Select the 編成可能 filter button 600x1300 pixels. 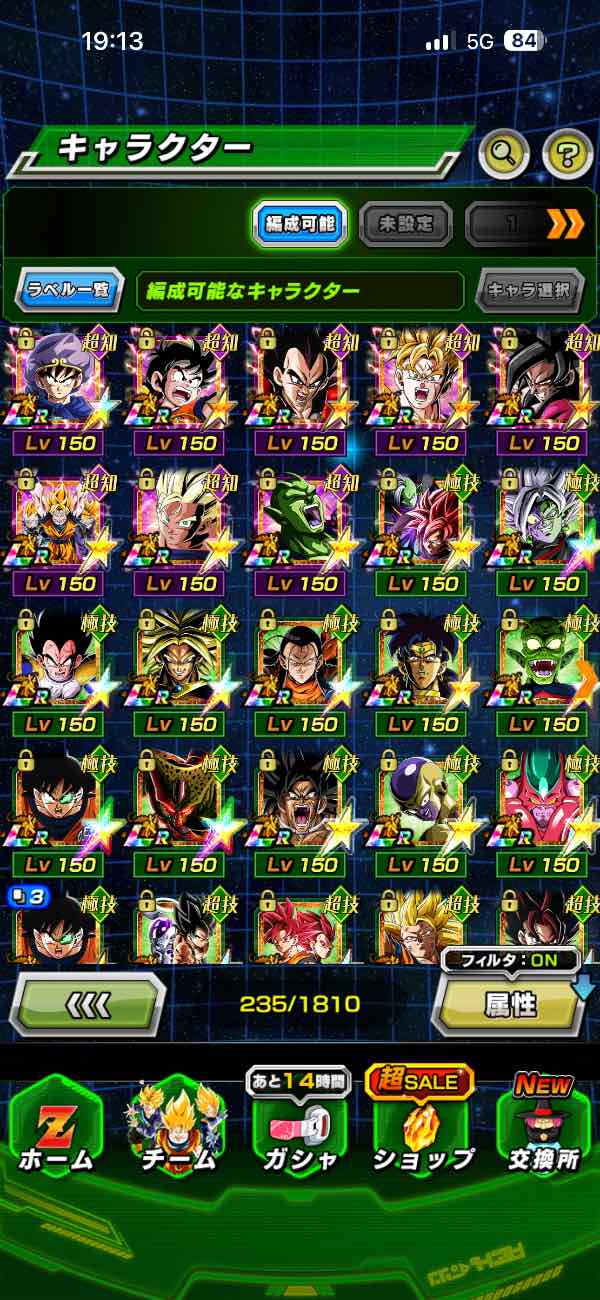pyautogui.click(x=300, y=225)
